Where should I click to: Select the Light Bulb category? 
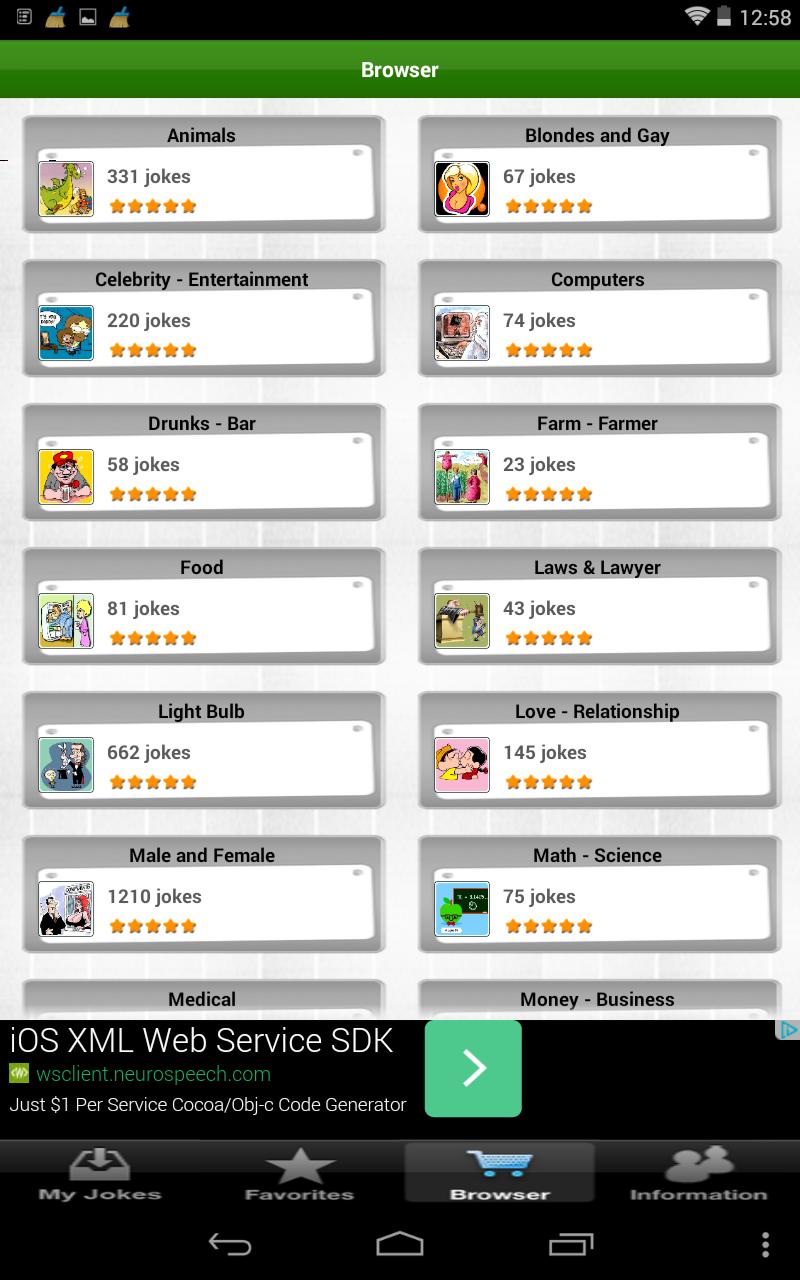203,751
